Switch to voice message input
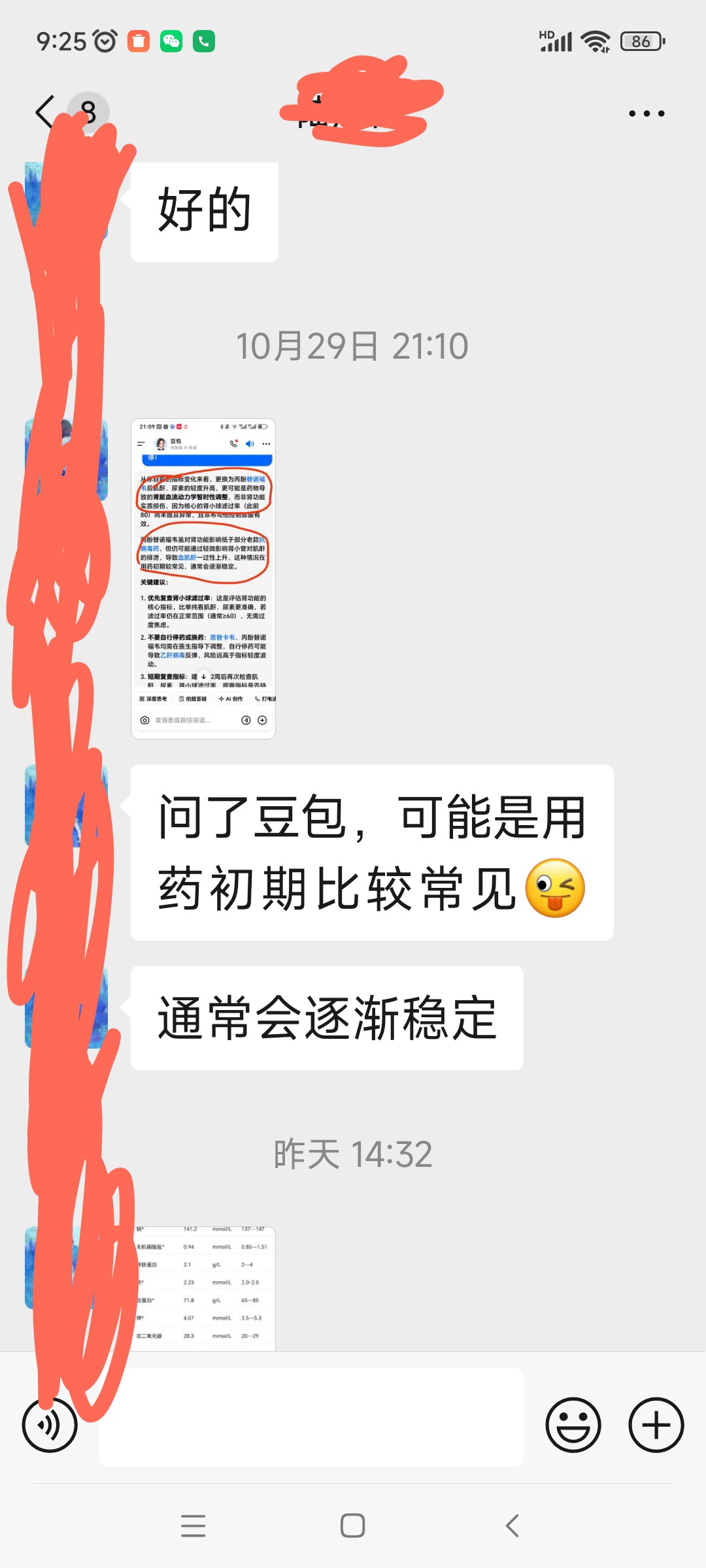This screenshot has height=1568, width=706. coord(50,1425)
